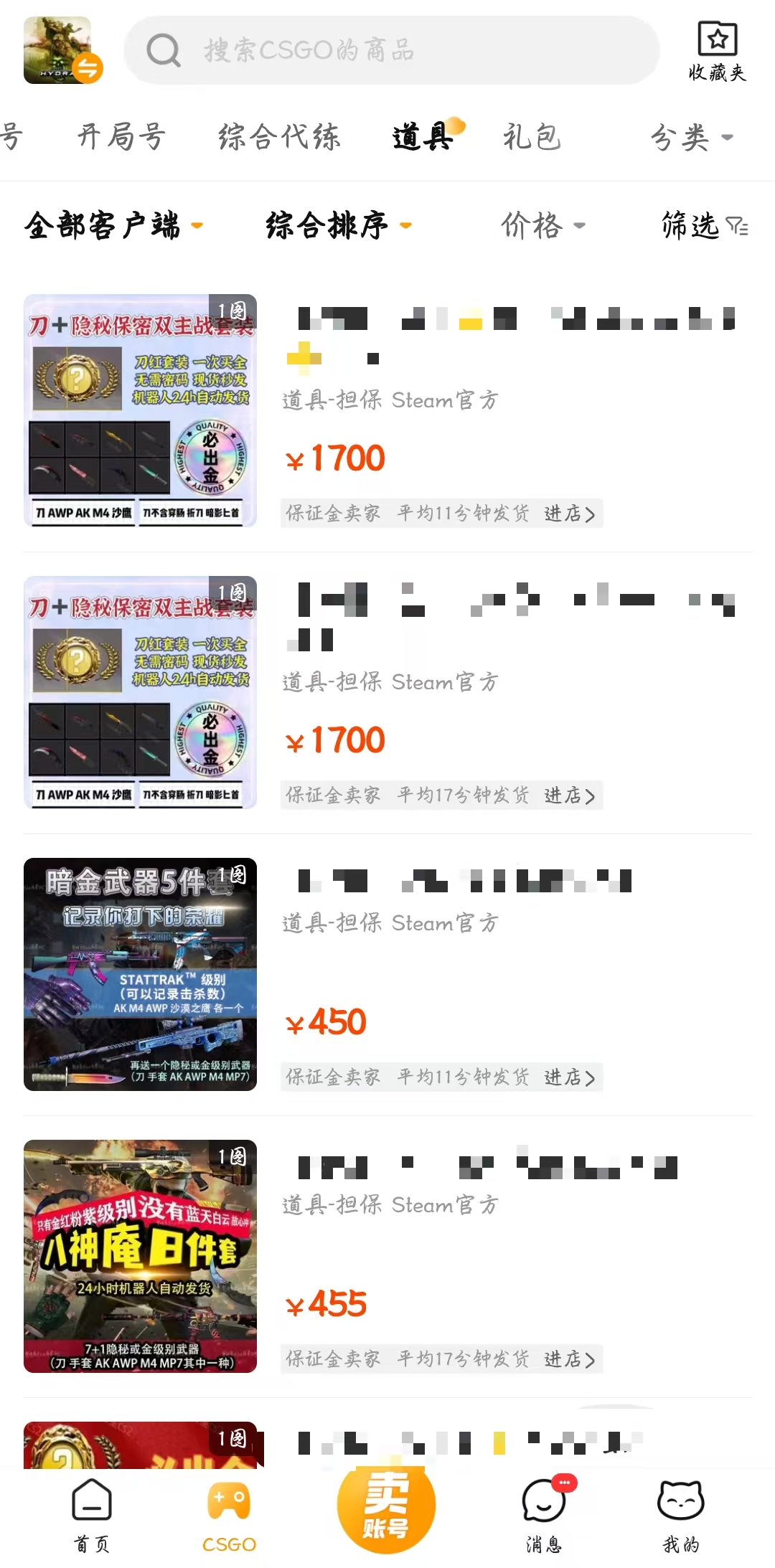The image size is (775, 1568).
Task: Enter the shop of the ¥450 listing
Action: [x=570, y=1077]
